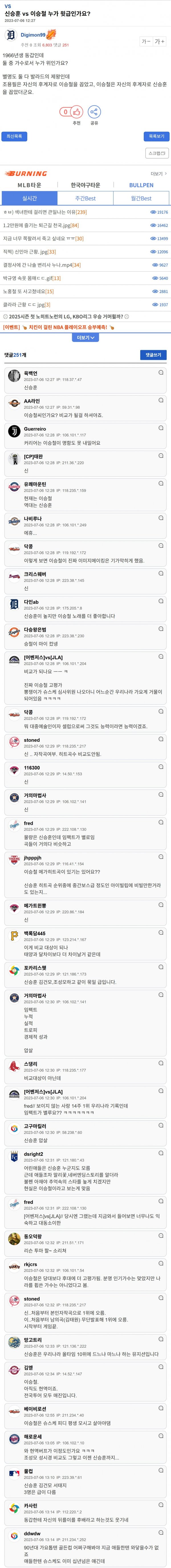Select the 주간Best tab
This screenshot has height=1568, width=171.
click(x=85, y=198)
